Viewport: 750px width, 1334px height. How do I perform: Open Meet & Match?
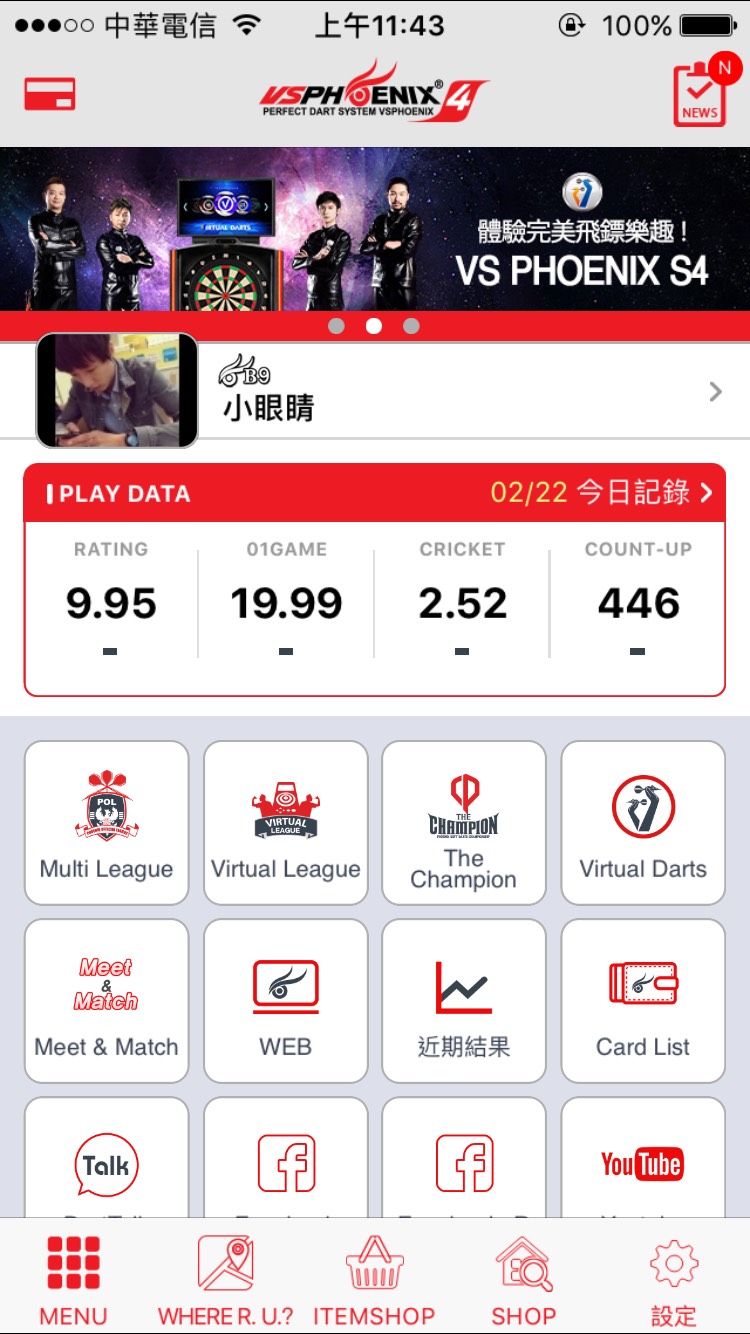(106, 1001)
